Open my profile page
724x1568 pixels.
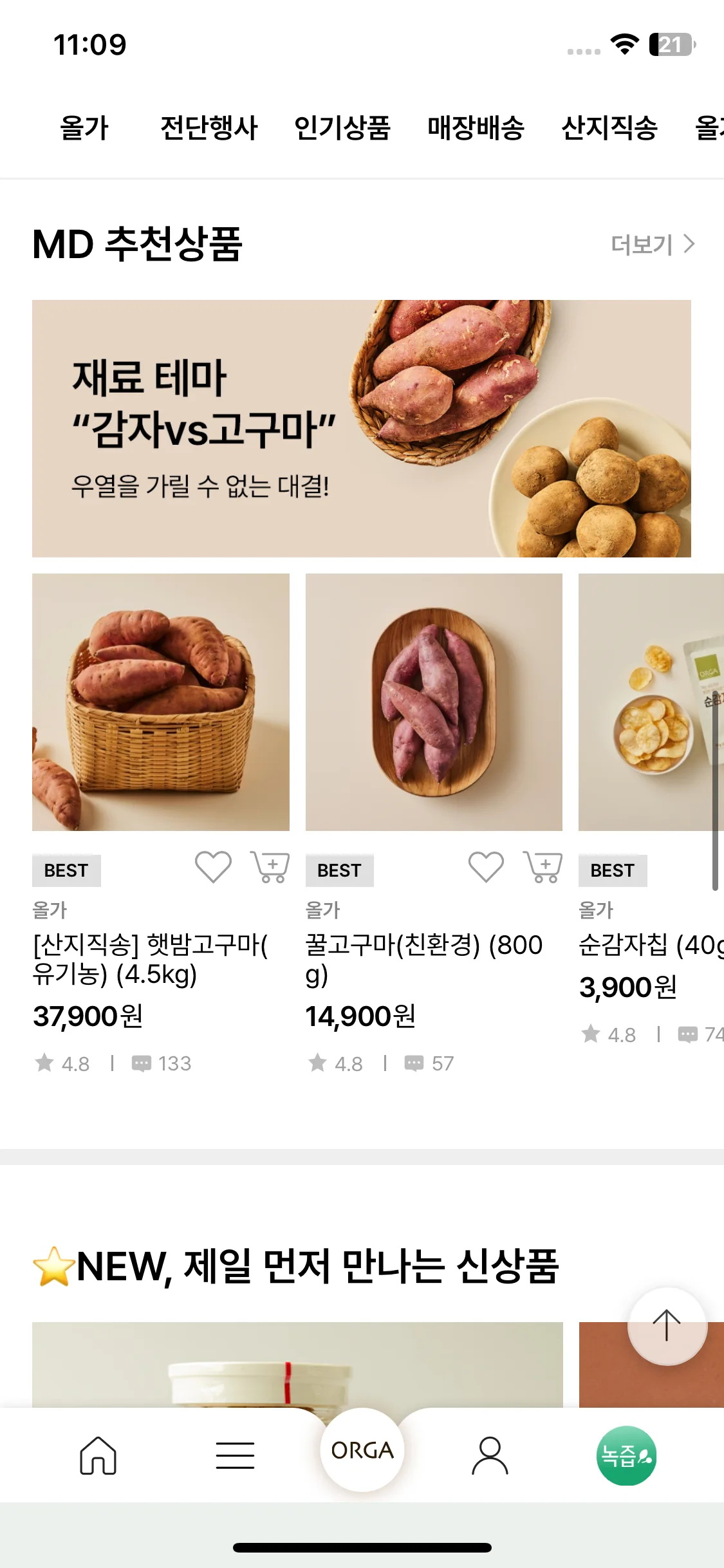[x=490, y=1455]
